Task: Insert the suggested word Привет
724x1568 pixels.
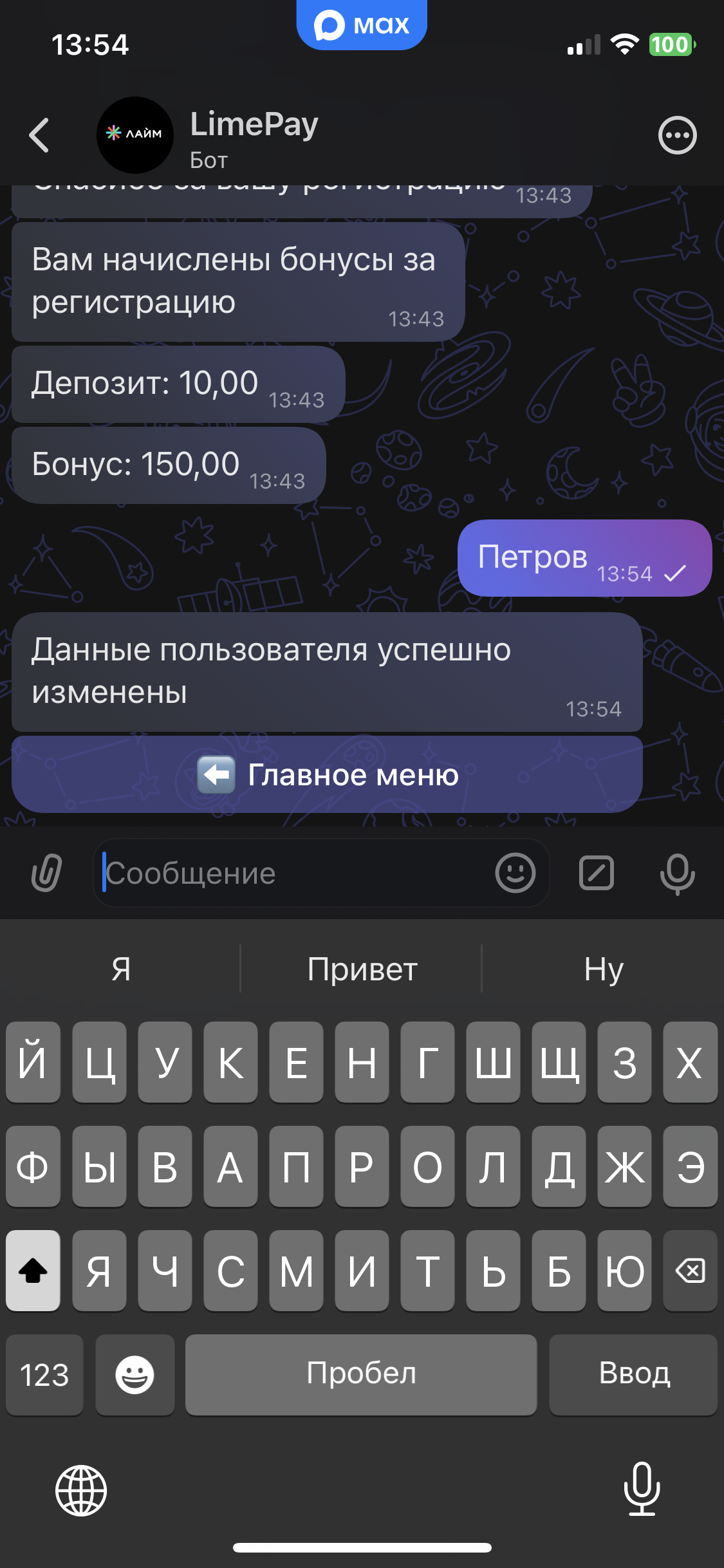Action: click(x=362, y=969)
